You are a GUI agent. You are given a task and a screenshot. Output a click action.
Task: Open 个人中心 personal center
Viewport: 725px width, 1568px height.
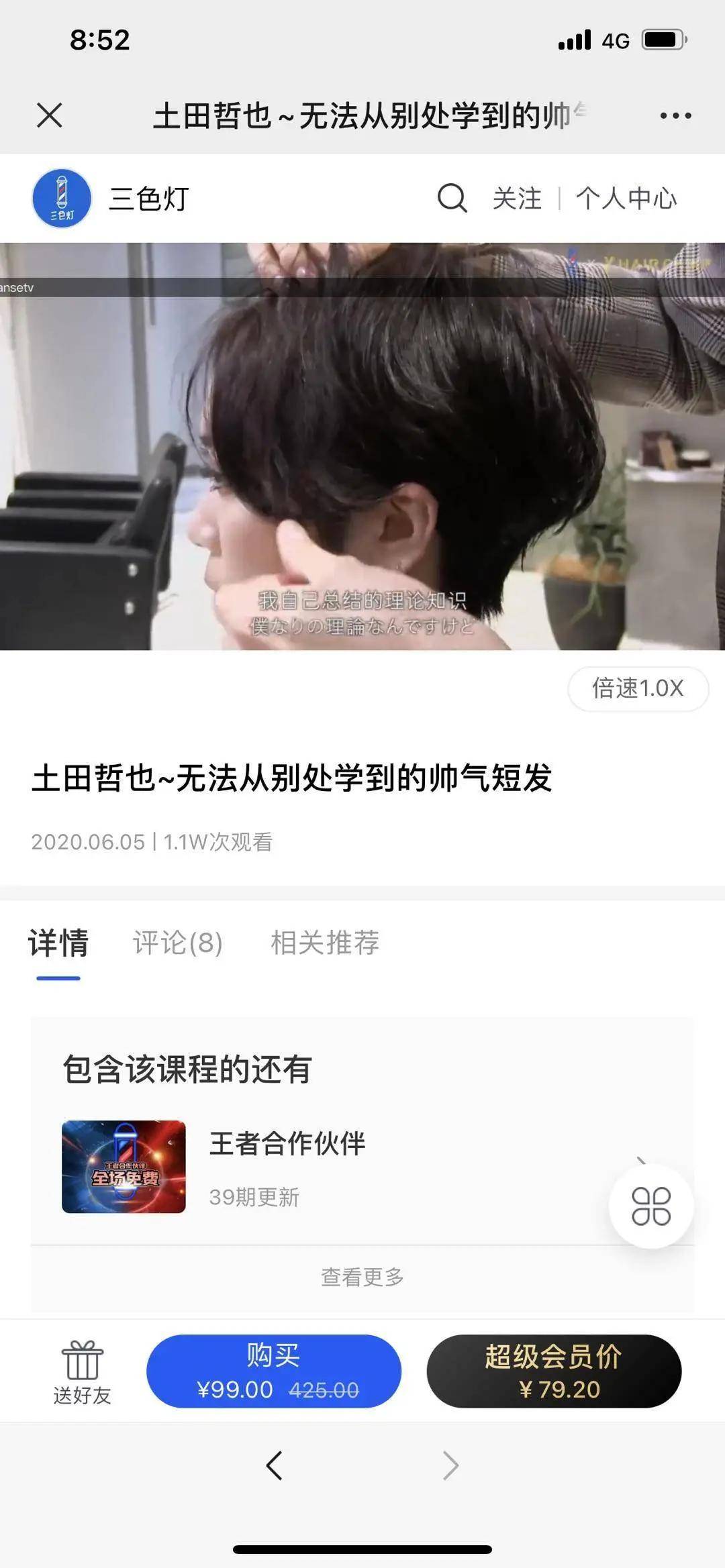click(626, 199)
